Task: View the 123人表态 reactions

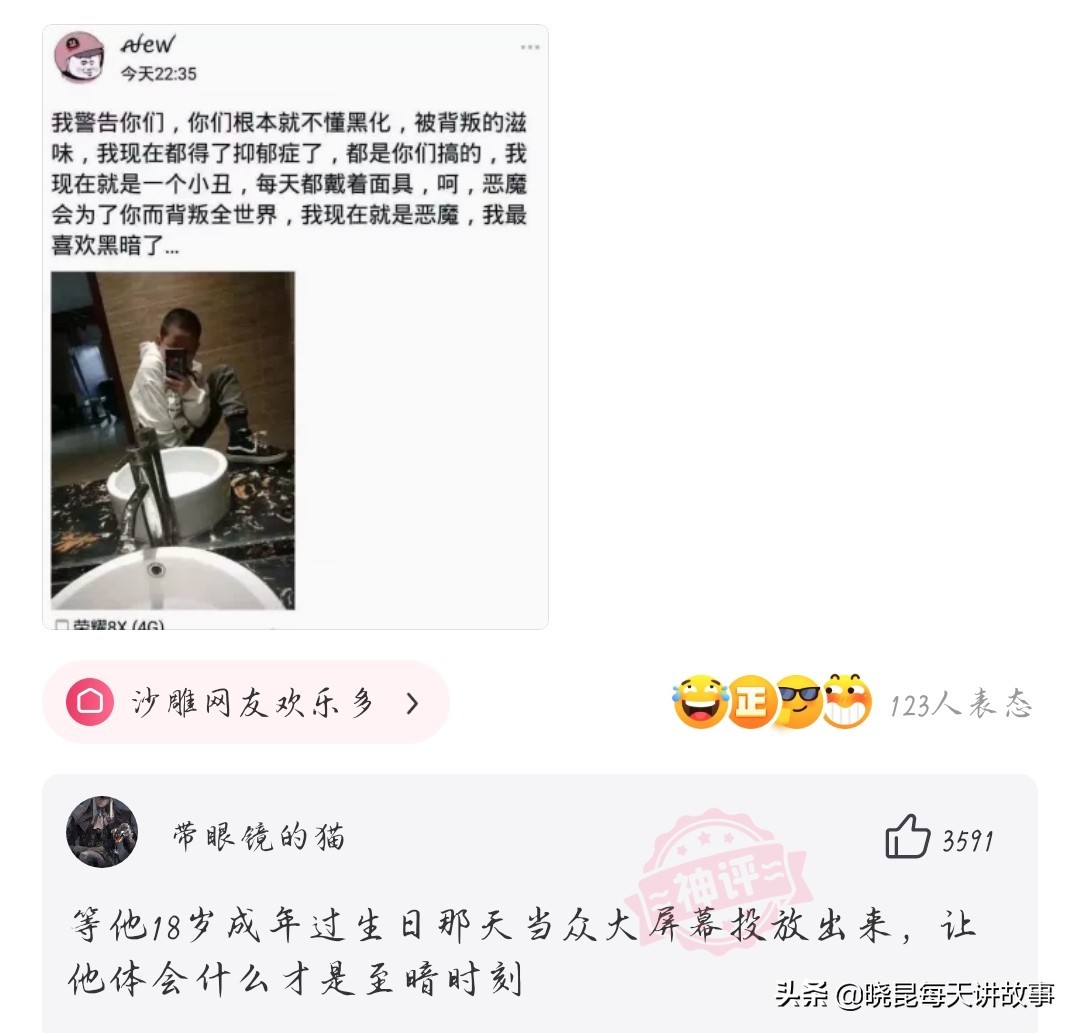Action: [x=961, y=704]
